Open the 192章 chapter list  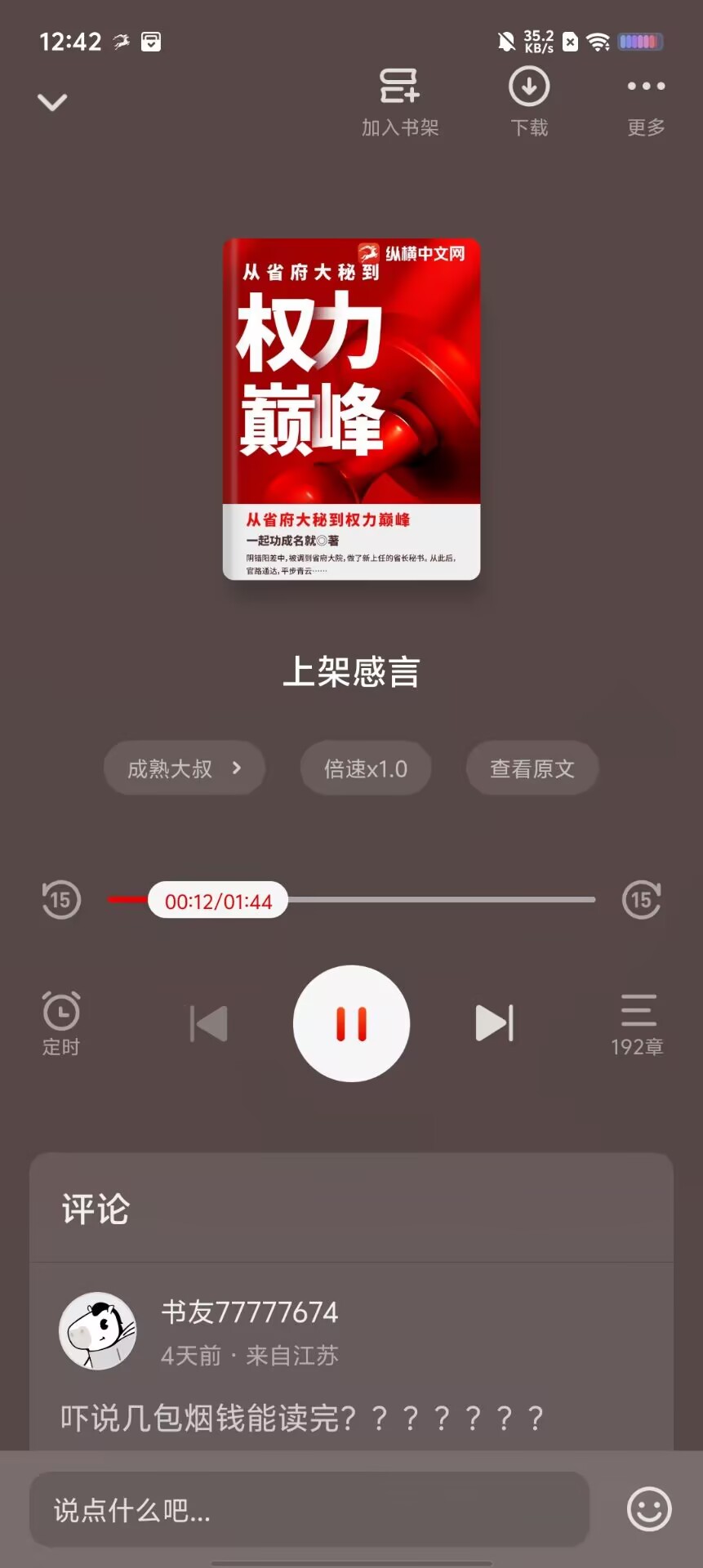pos(638,1022)
